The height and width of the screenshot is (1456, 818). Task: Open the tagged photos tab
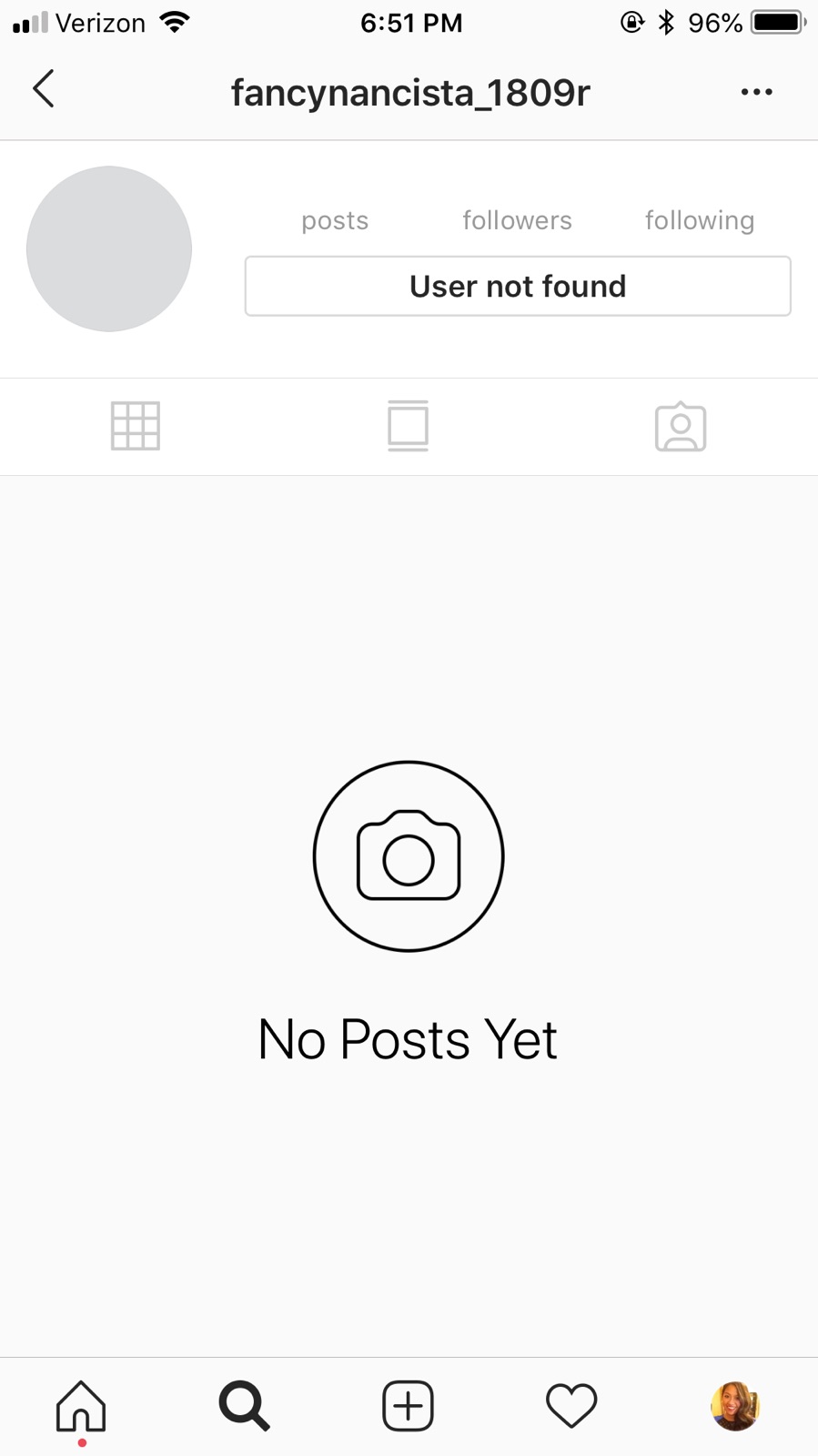tap(681, 427)
